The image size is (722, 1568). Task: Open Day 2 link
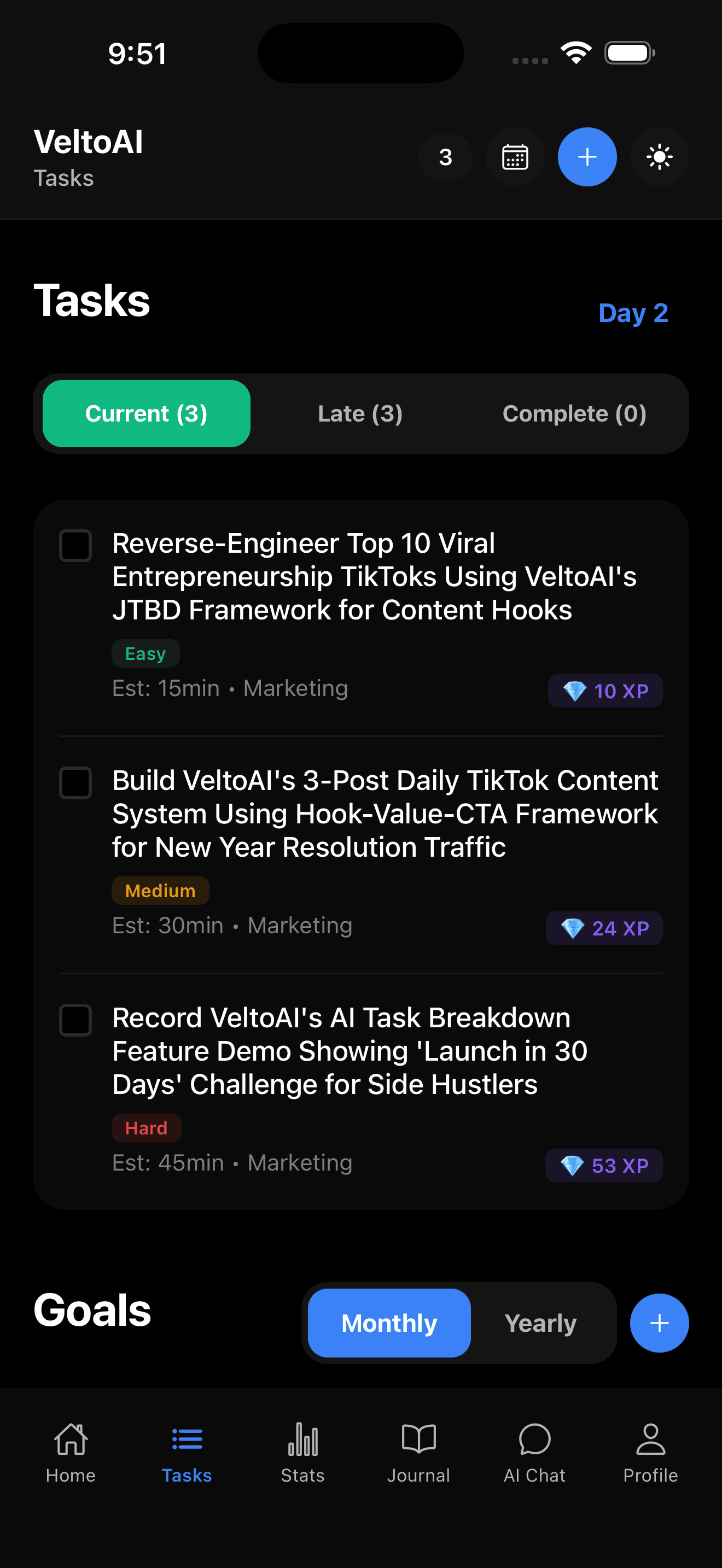pyautogui.click(x=633, y=313)
